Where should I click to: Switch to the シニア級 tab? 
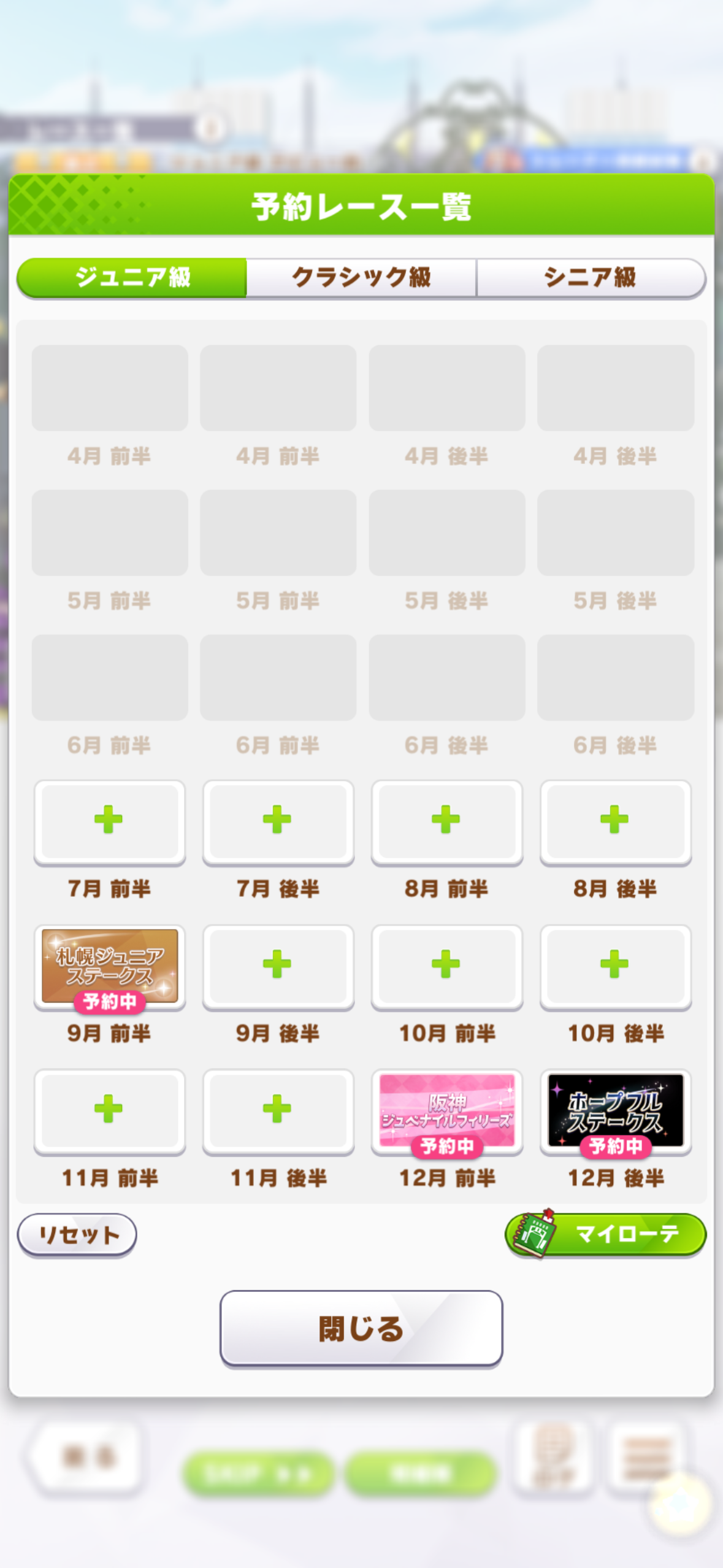pos(590,277)
